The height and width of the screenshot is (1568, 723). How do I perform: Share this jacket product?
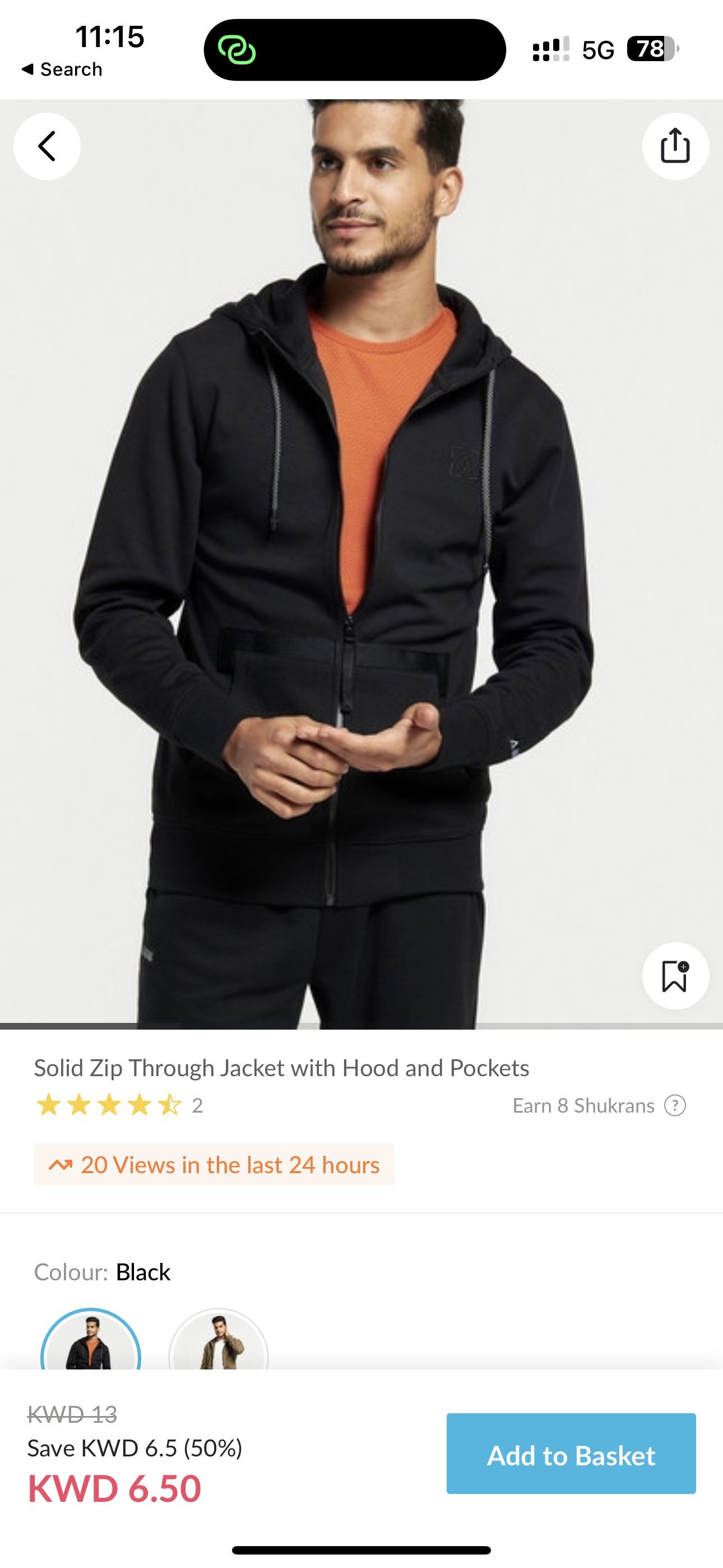675,147
